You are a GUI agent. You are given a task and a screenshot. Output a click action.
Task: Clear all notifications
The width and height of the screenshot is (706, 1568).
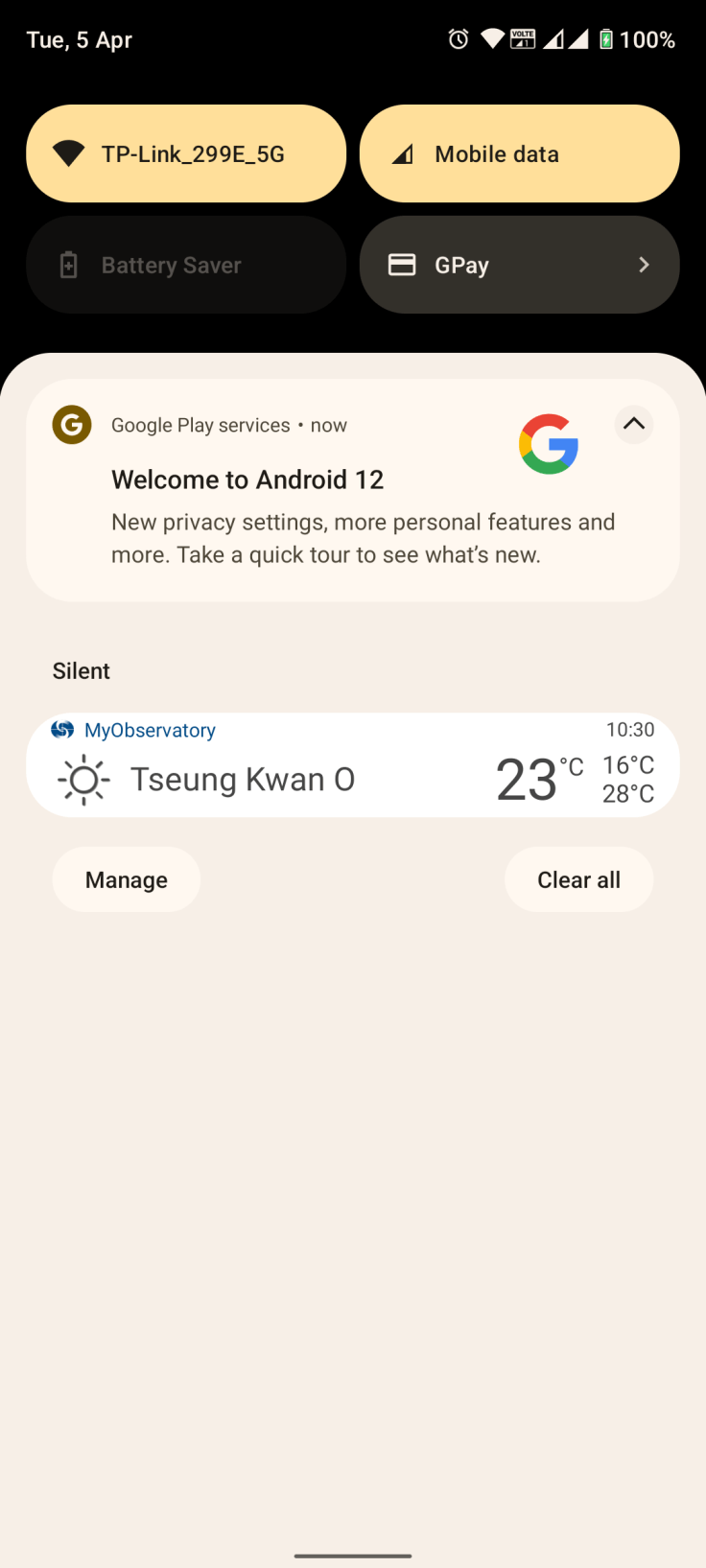[x=578, y=879]
